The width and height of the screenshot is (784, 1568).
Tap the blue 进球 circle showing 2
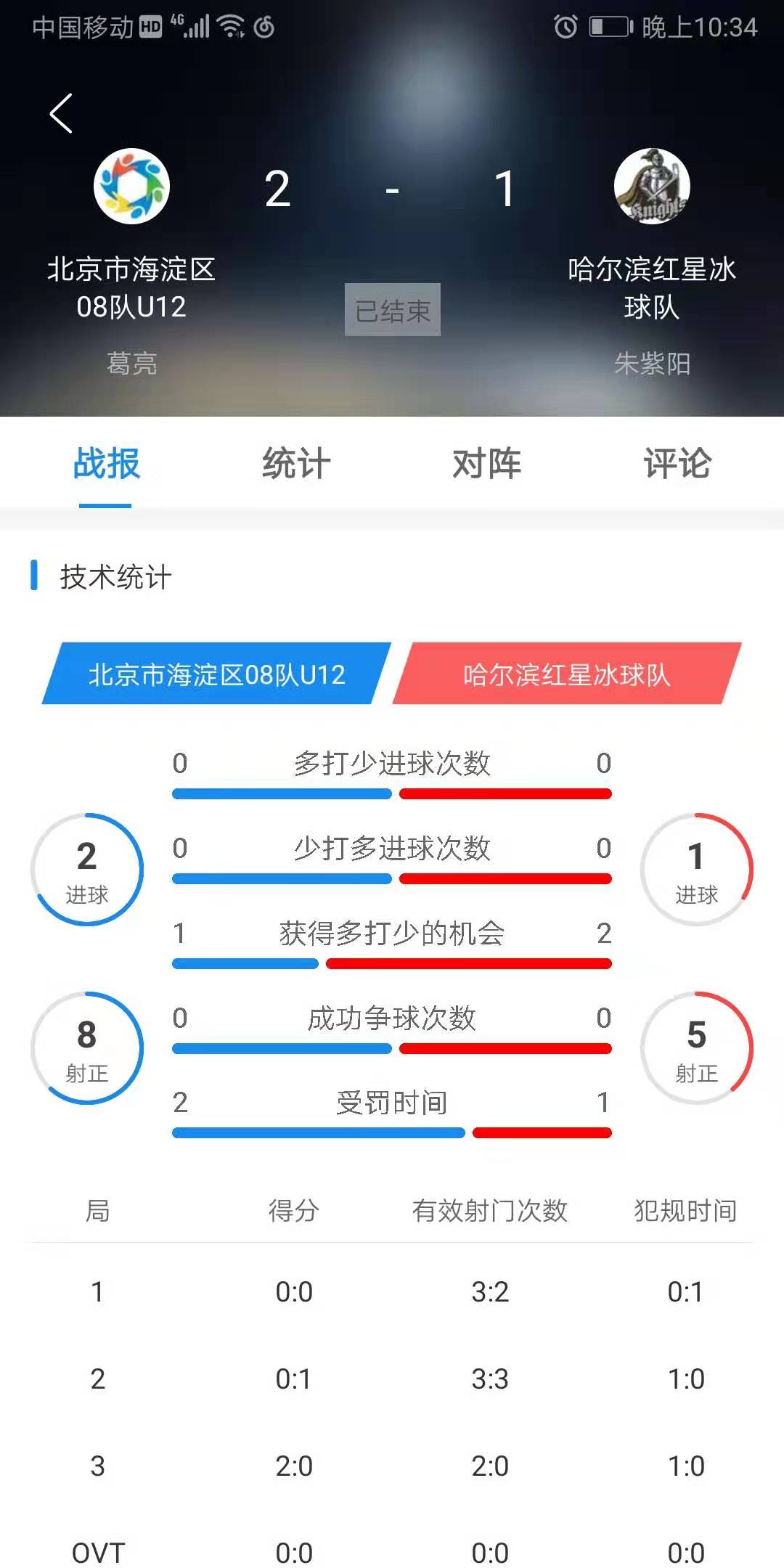(x=86, y=868)
